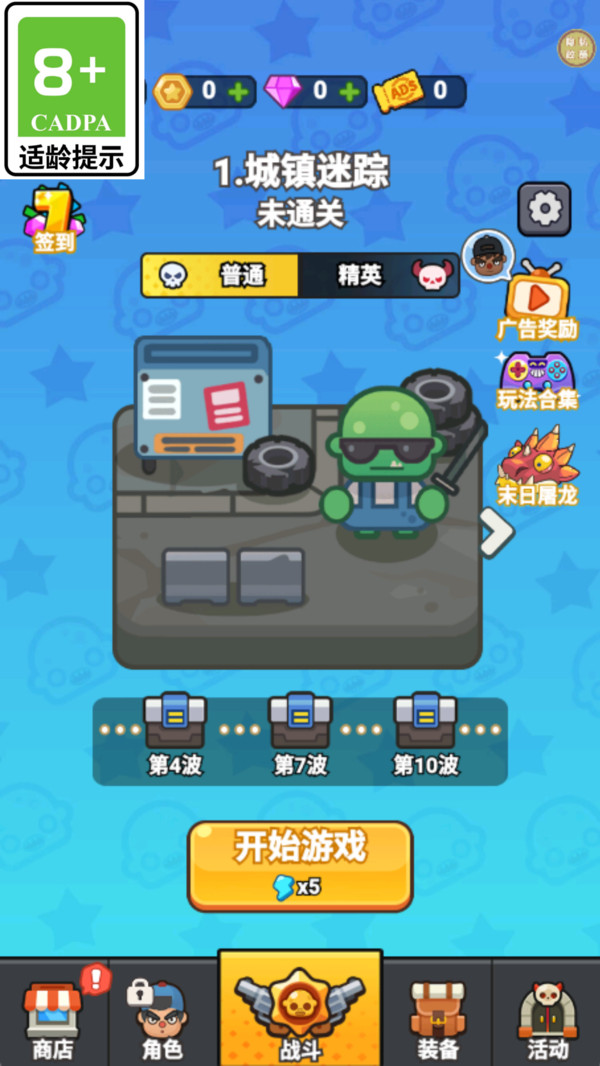This screenshot has width=600, height=1066.
Task: Open 玩法合集 game modes
Action: pos(538,378)
